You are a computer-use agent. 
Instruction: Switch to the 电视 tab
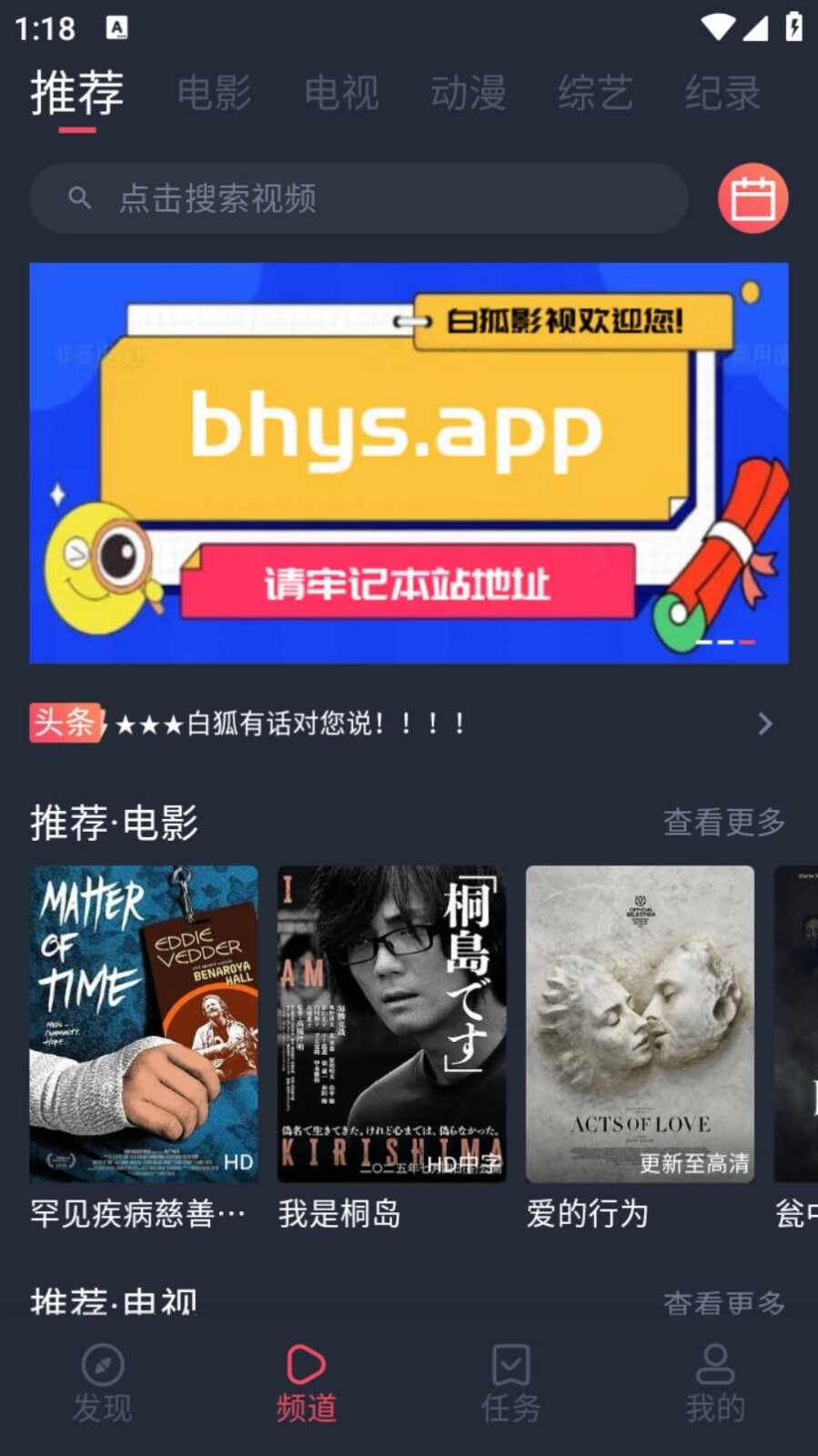[341, 93]
